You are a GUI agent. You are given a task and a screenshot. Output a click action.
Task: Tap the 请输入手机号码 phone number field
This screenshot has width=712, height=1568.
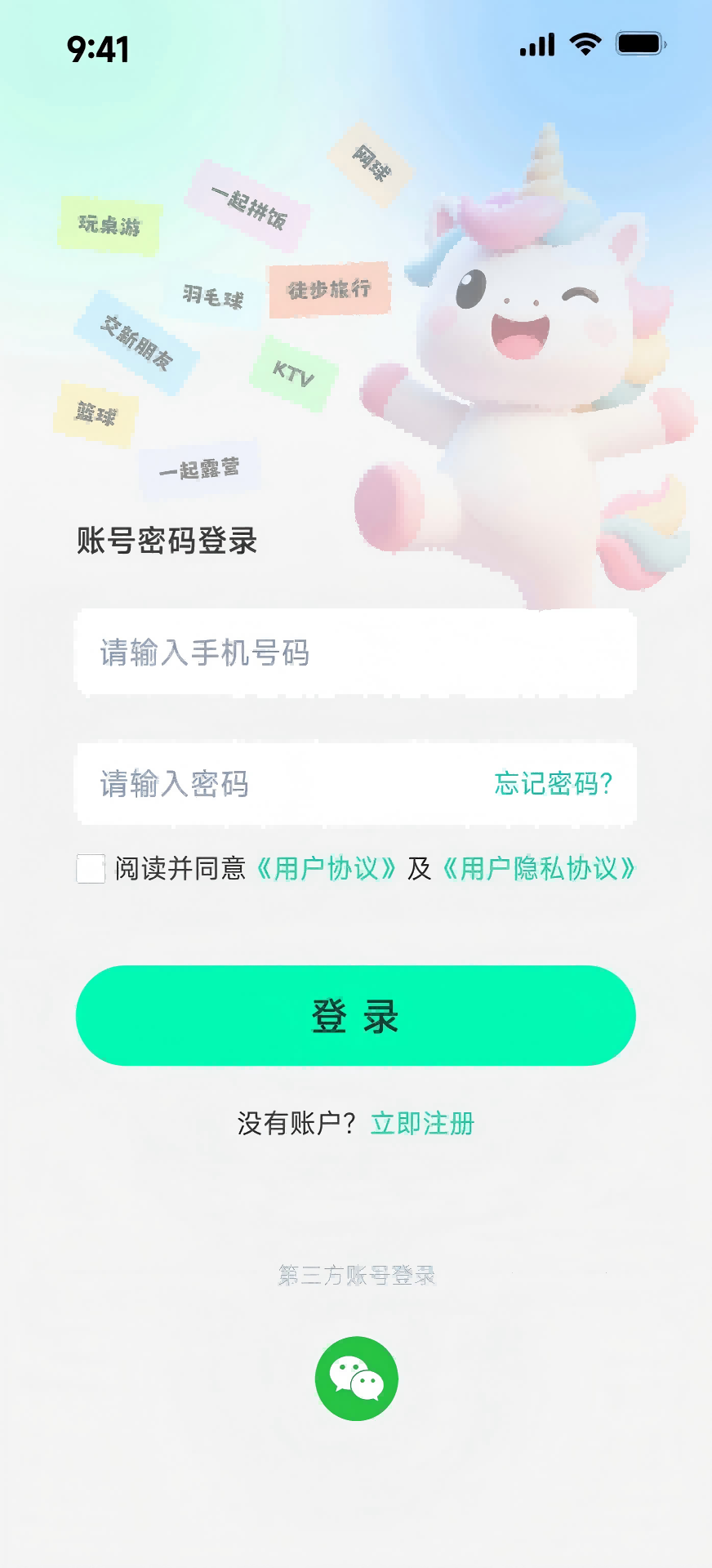356,653
